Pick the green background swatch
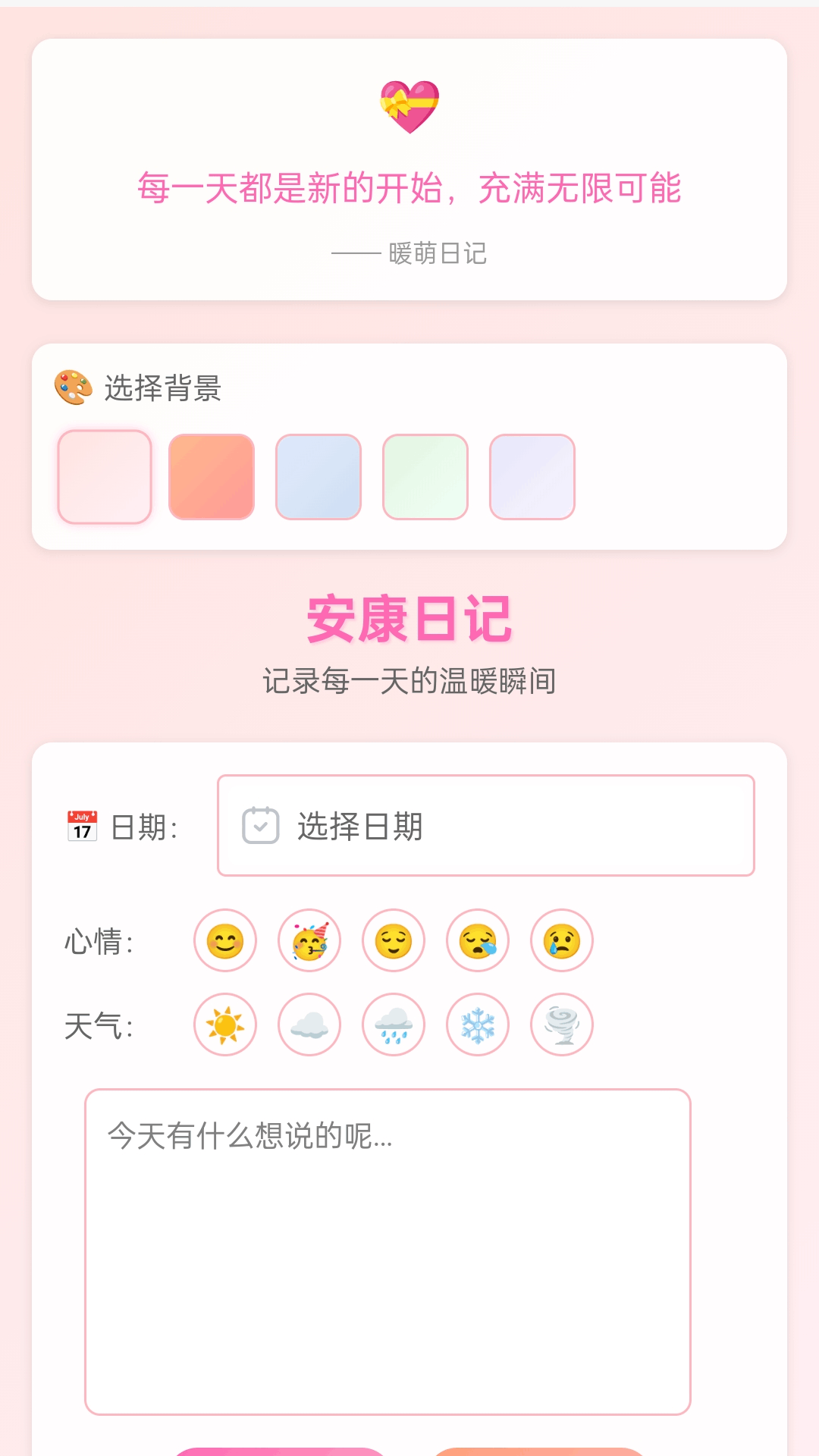The width and height of the screenshot is (819, 1456). [424, 478]
